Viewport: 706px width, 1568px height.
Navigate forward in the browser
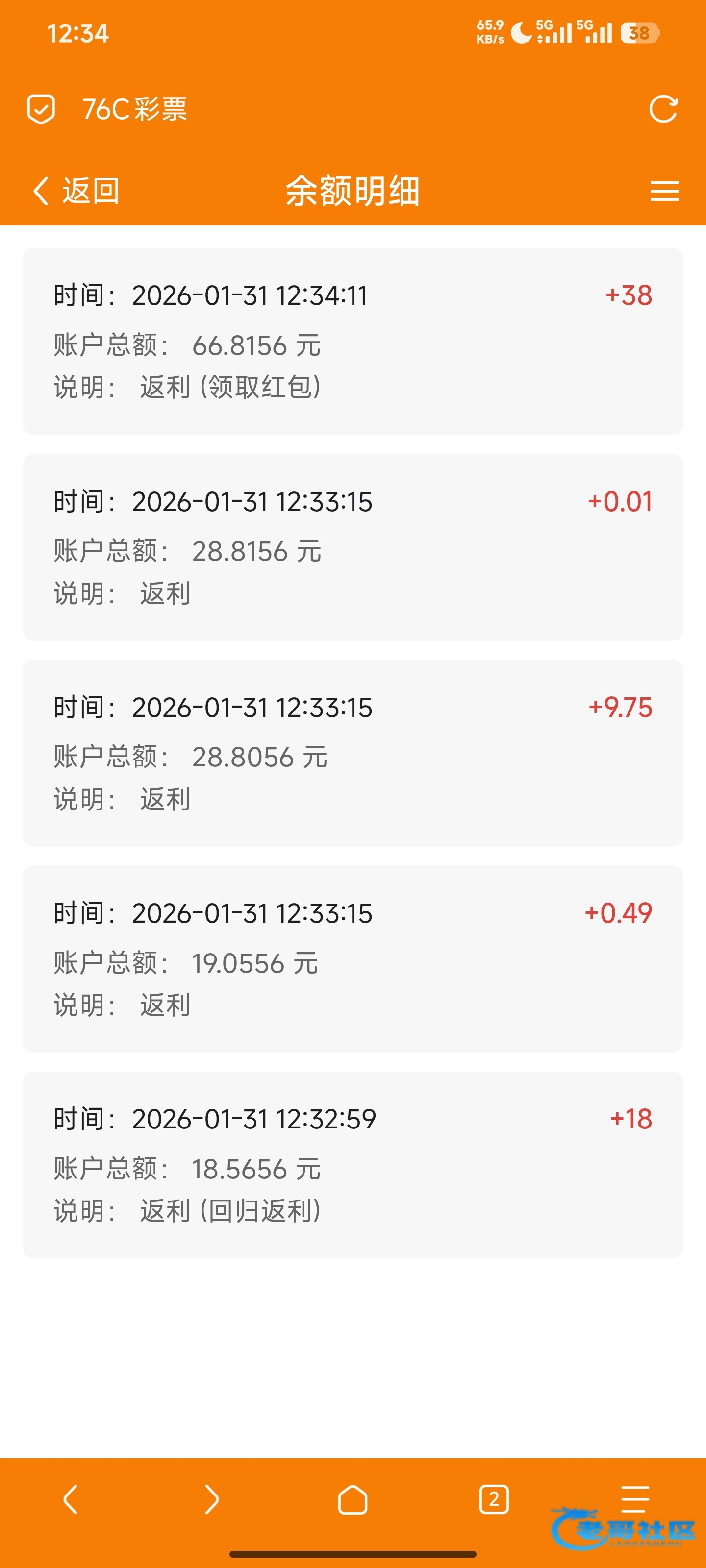tap(211, 1498)
